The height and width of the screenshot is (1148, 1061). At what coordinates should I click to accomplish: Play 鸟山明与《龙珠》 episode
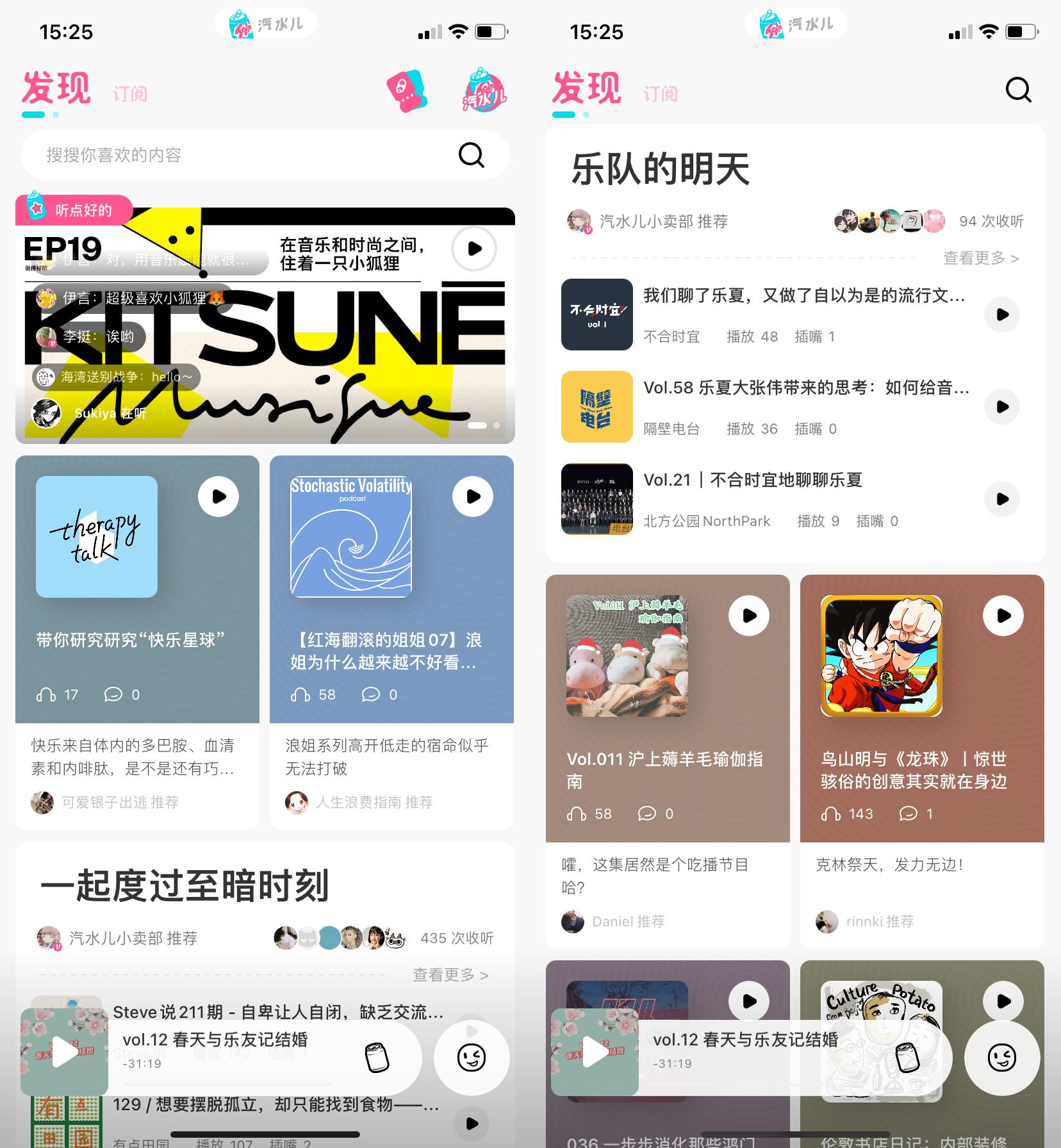click(1003, 616)
